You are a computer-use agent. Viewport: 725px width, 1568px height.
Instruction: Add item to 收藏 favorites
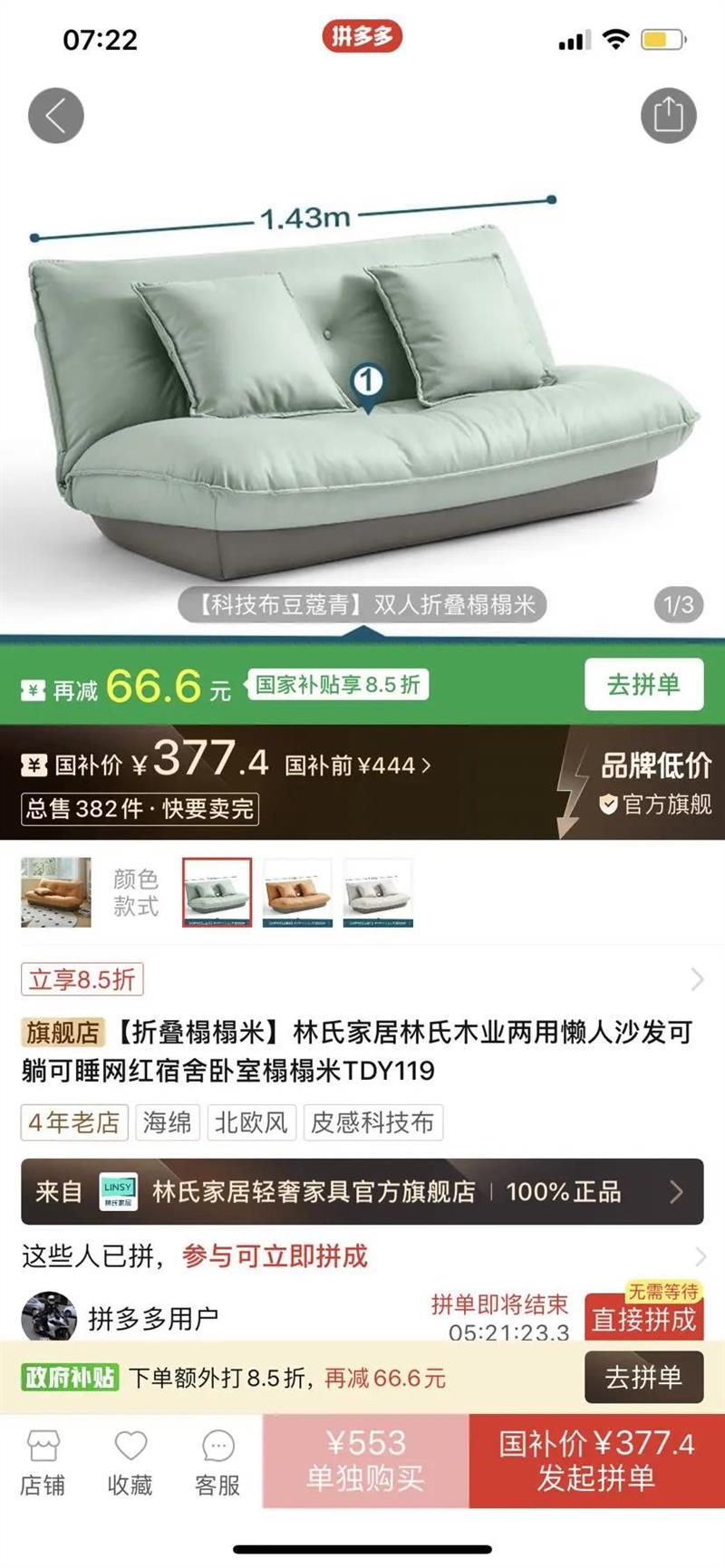pos(130,1463)
